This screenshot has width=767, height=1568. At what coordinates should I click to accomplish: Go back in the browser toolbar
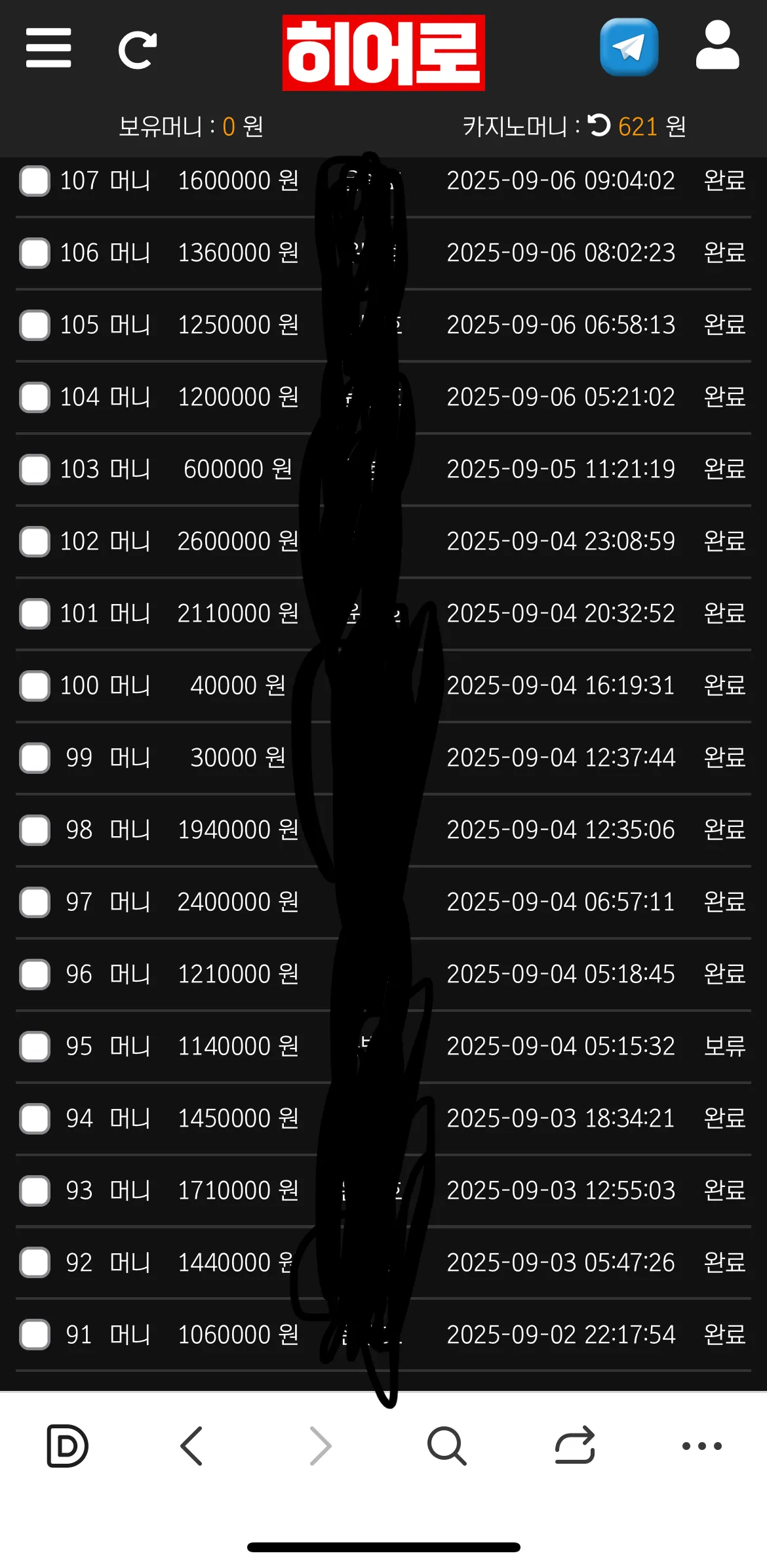coord(191,1445)
